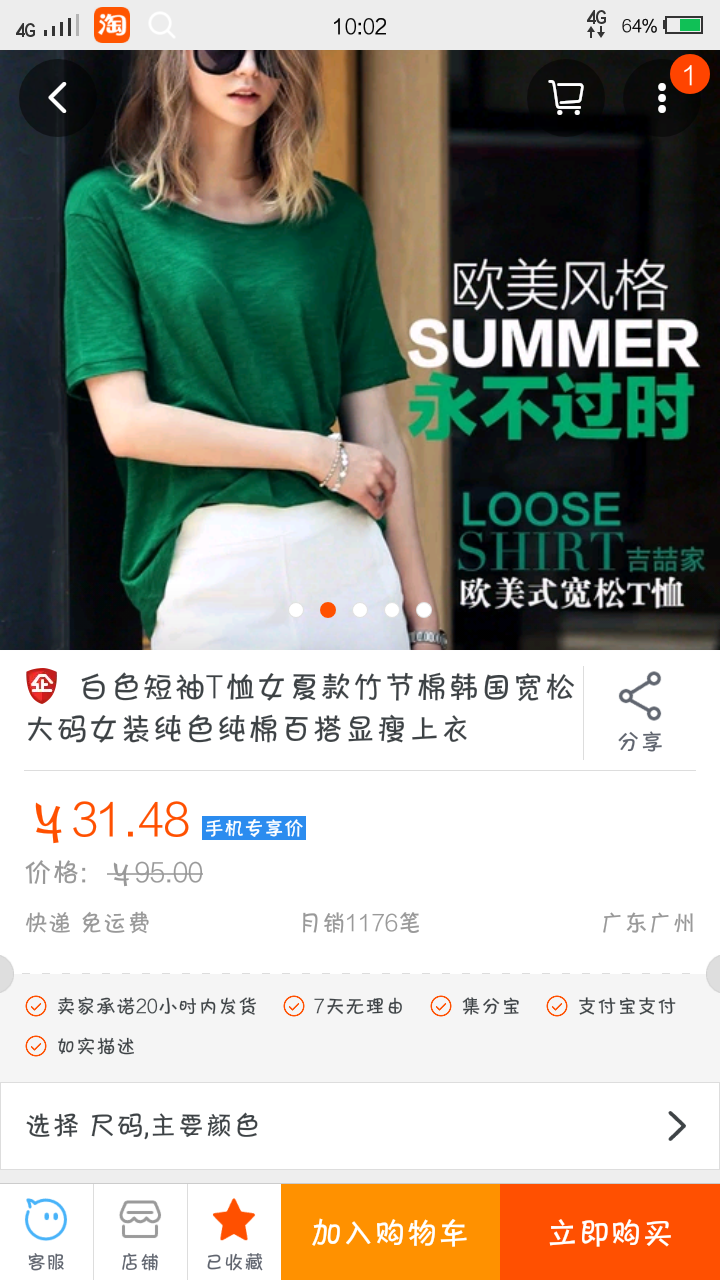Go back to the previous page
This screenshot has height=1280, width=720.
tap(57, 98)
